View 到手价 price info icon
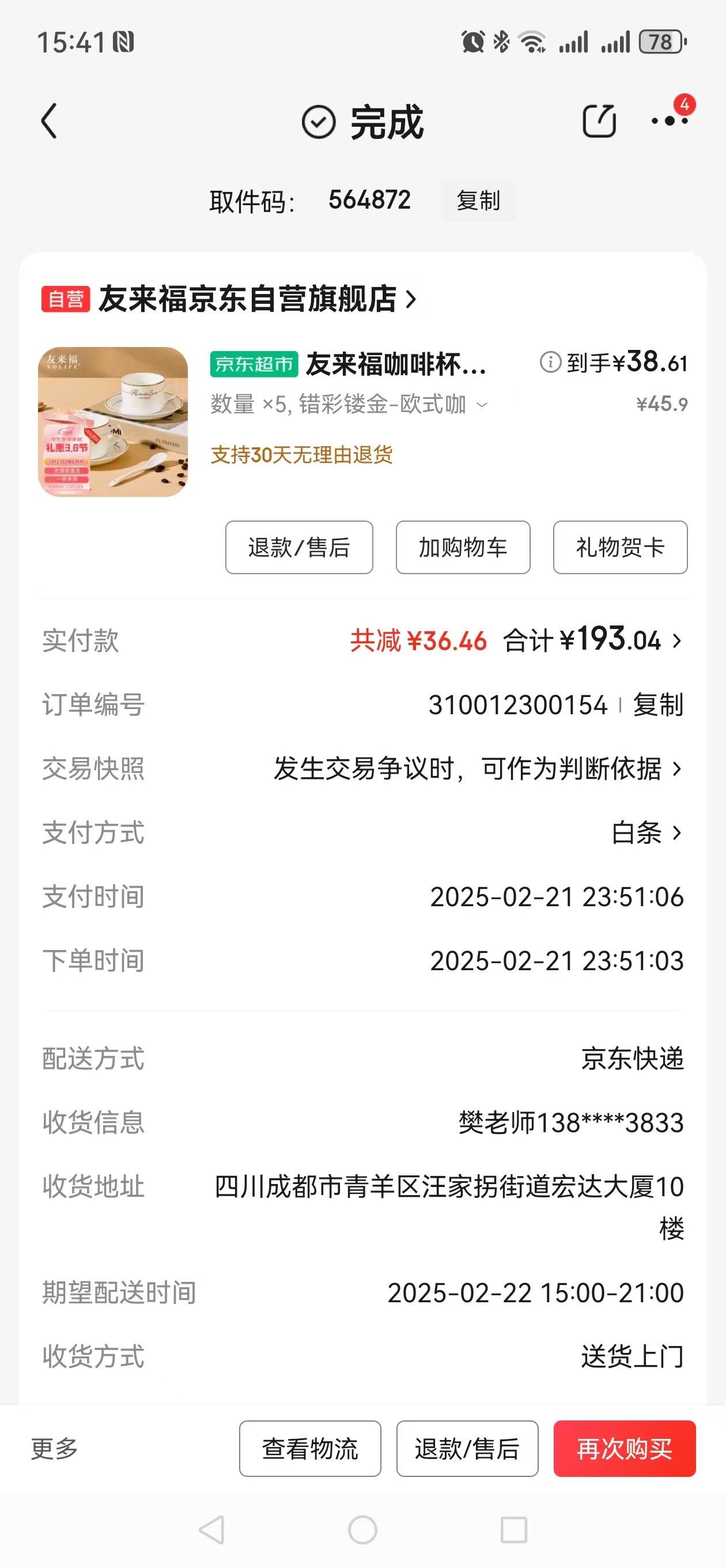Image resolution: width=726 pixels, height=1568 pixels. pyautogui.click(x=550, y=362)
